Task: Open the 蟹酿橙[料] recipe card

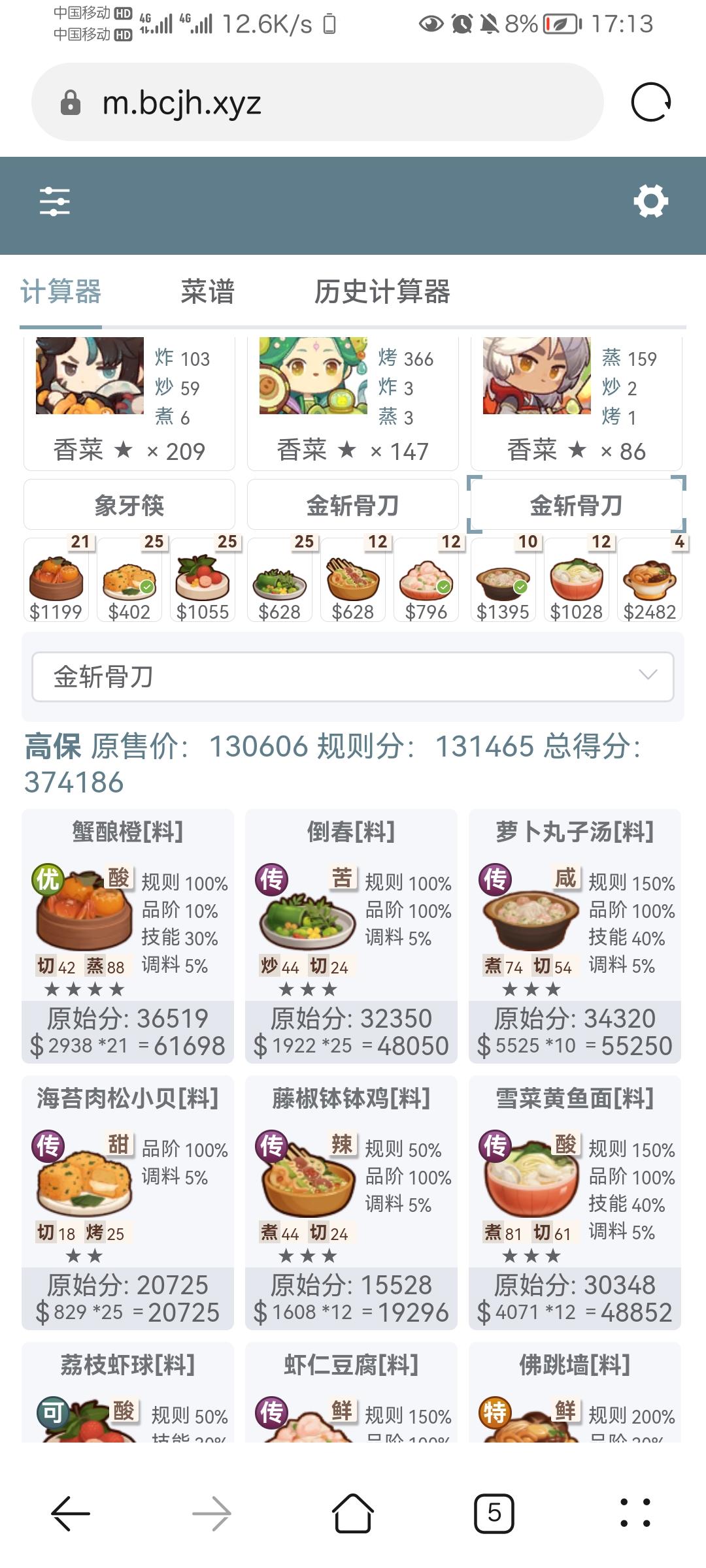Action: click(128, 934)
